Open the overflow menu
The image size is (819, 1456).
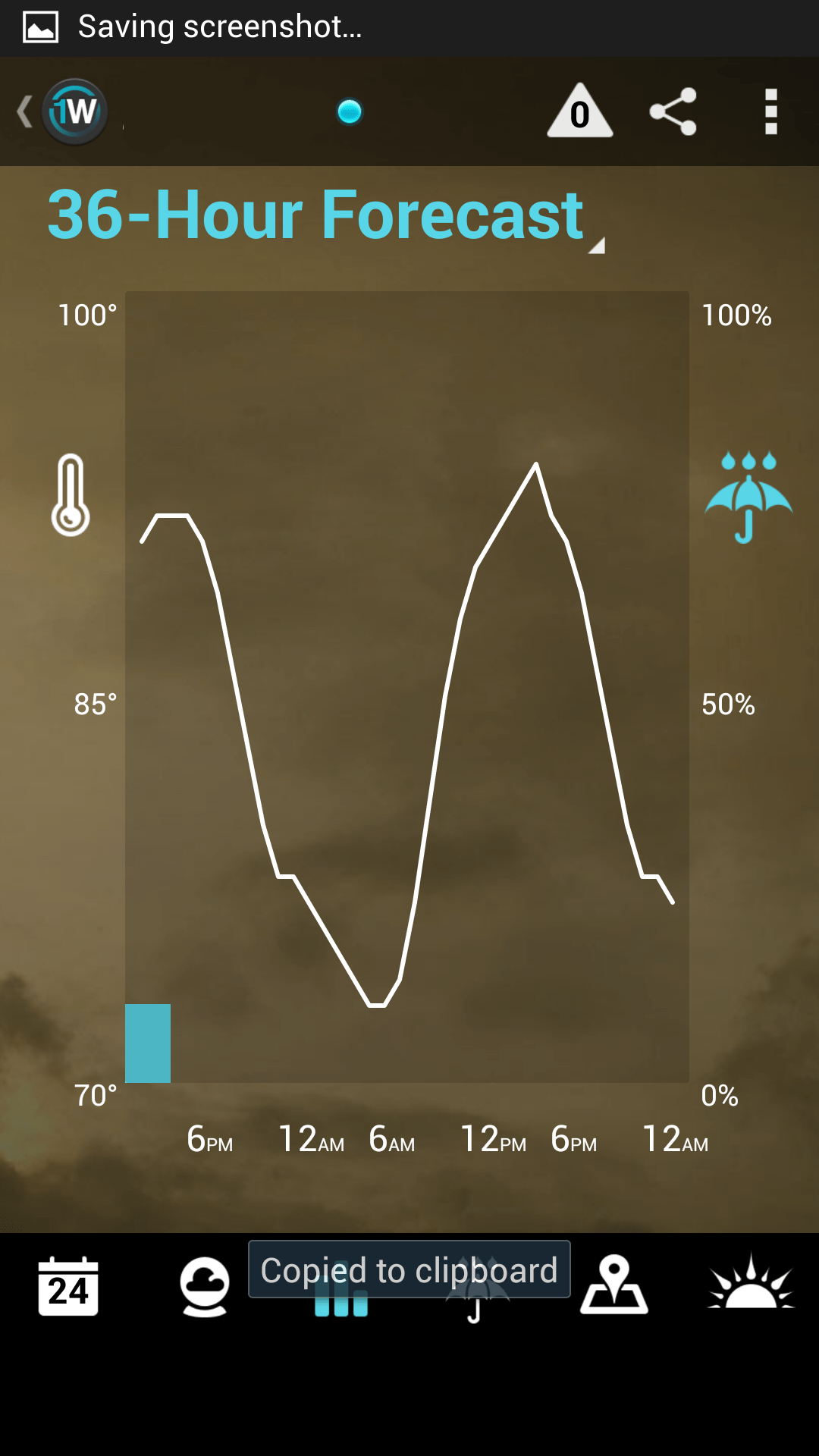coord(771,111)
